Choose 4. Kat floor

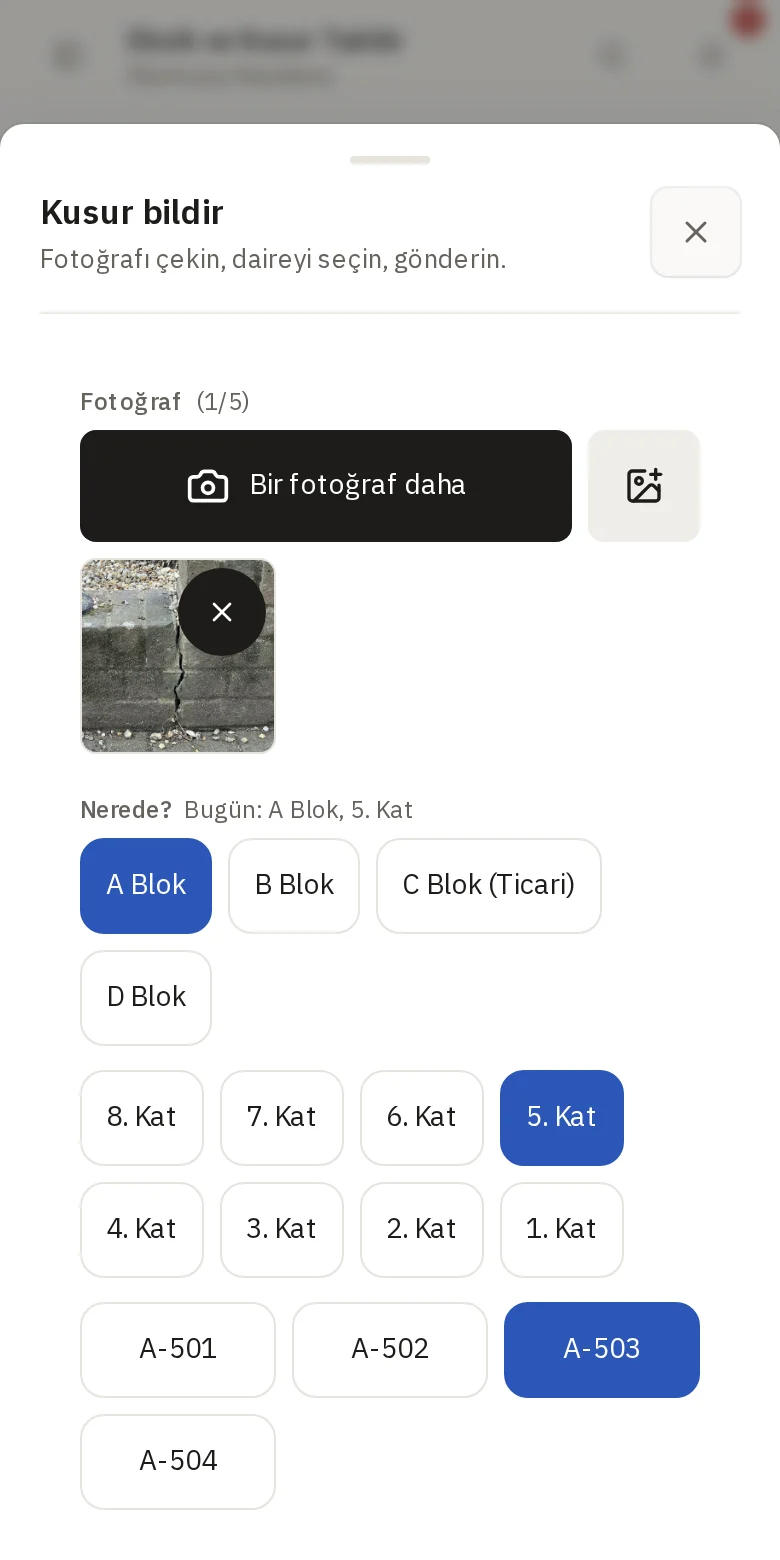[142, 1230]
